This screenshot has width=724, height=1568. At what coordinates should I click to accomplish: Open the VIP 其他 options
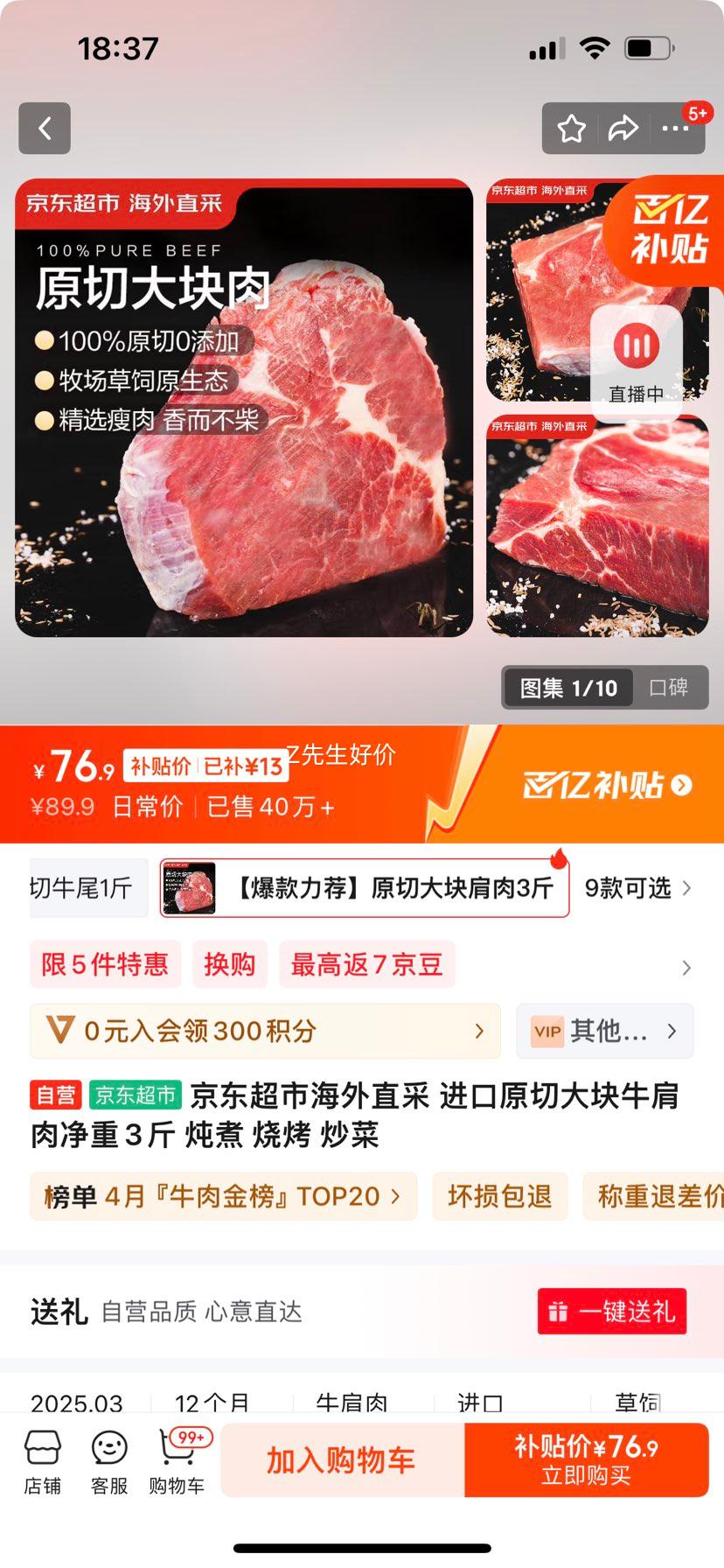pyautogui.click(x=604, y=1032)
